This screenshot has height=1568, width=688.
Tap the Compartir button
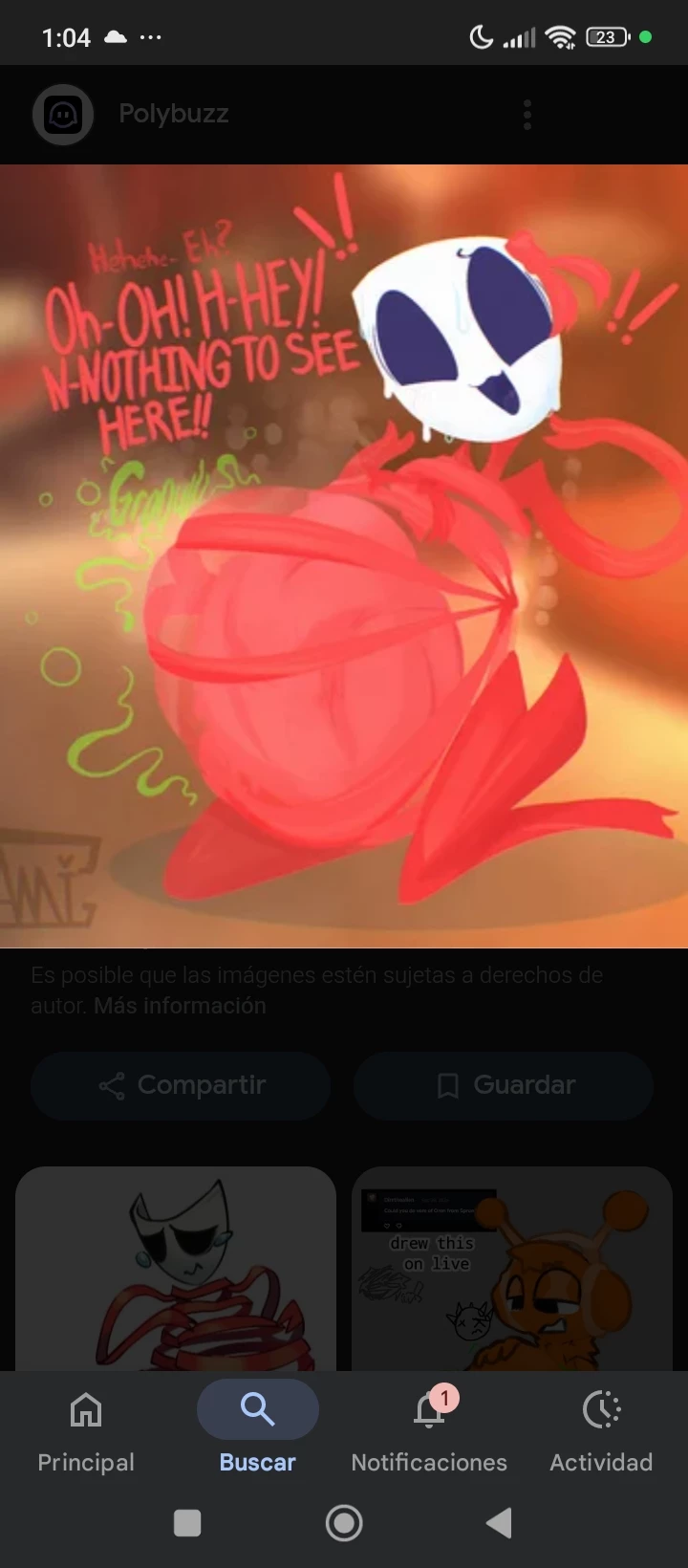pyautogui.click(x=181, y=1085)
